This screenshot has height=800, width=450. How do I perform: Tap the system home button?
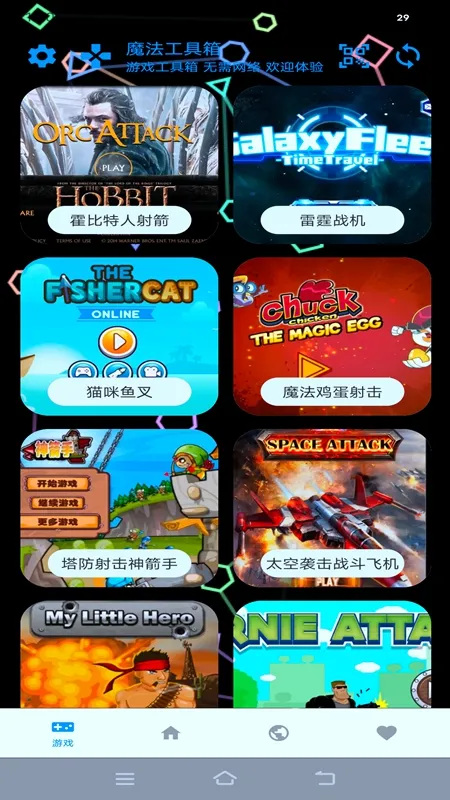click(x=225, y=778)
